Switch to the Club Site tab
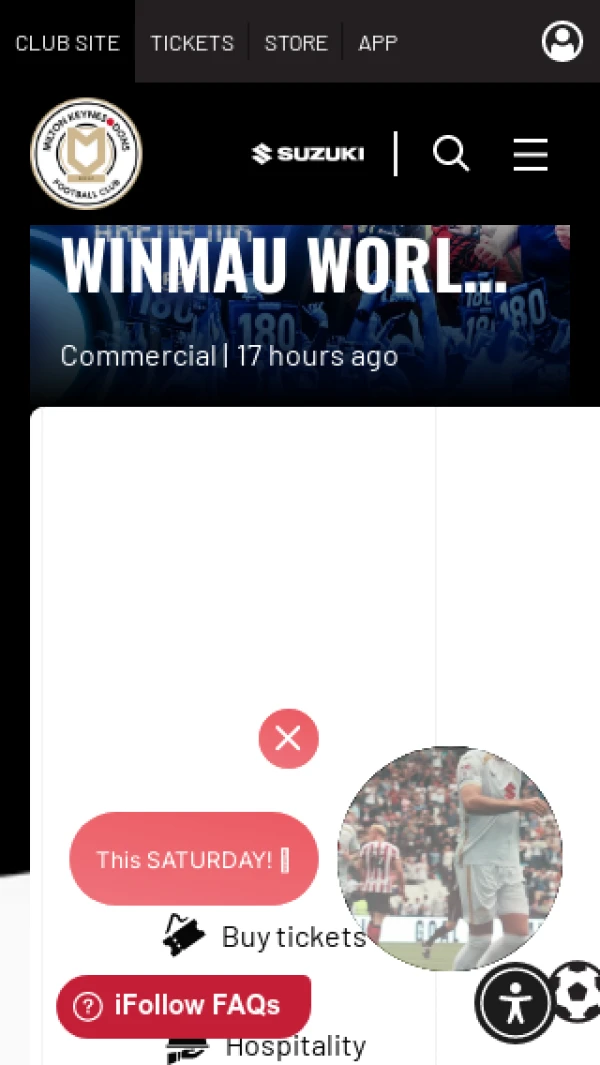 coord(67,43)
